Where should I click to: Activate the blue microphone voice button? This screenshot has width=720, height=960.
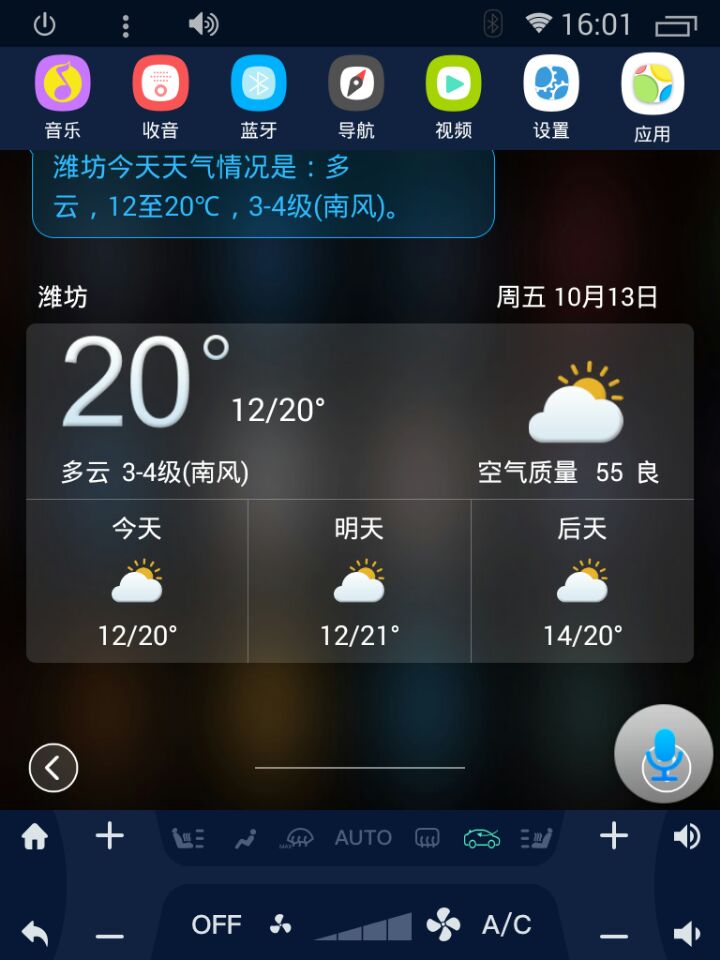[x=664, y=756]
